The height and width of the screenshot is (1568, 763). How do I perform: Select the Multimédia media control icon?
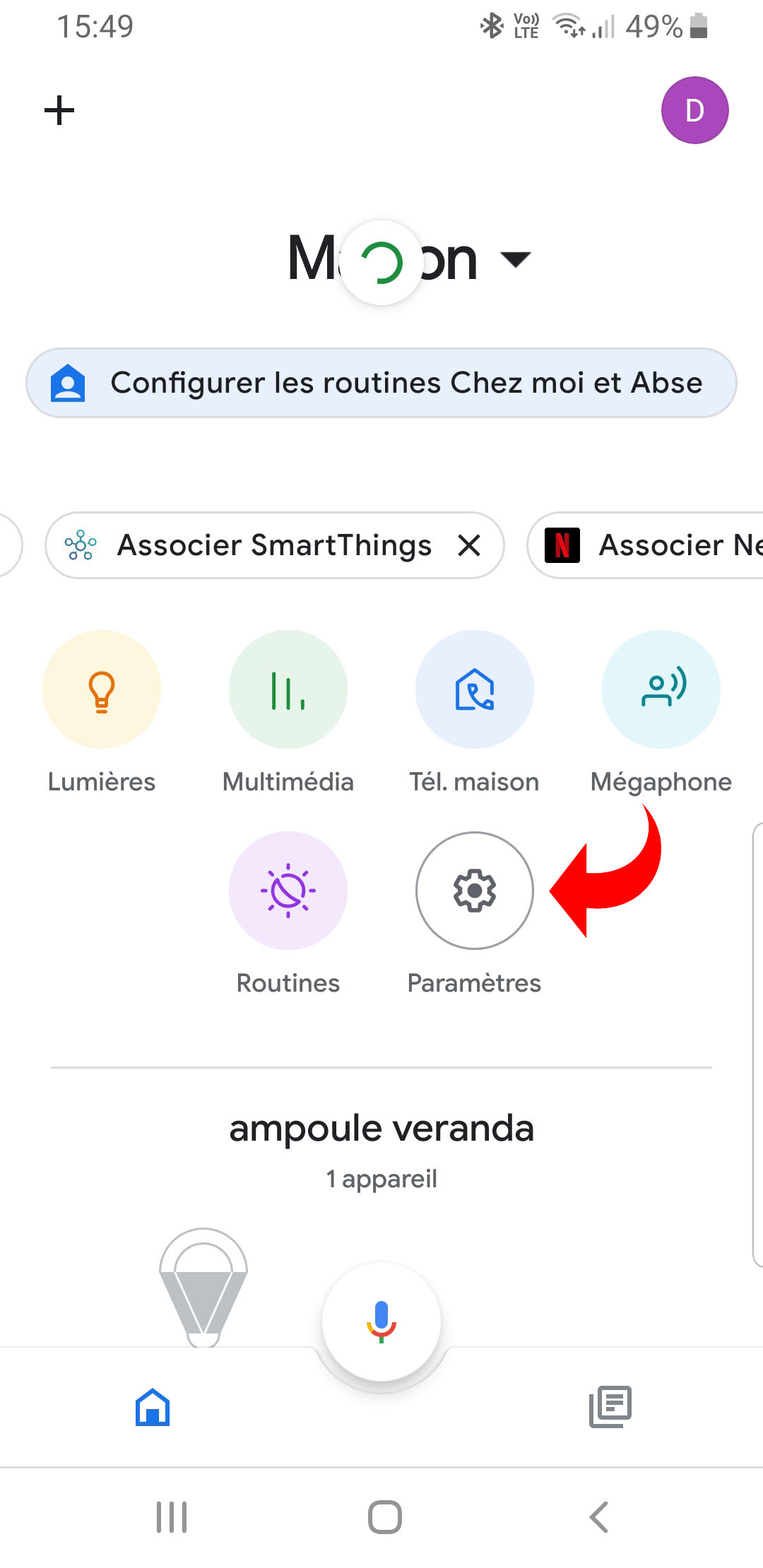pos(288,689)
